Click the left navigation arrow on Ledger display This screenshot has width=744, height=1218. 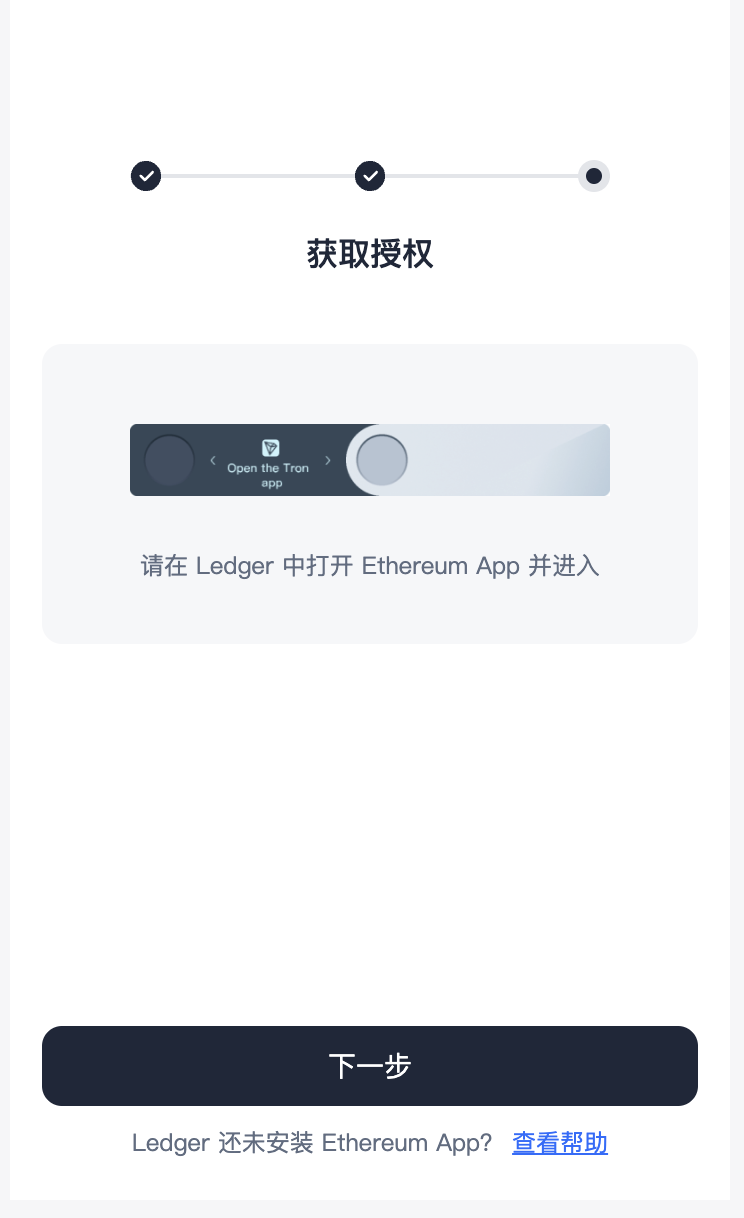tap(213, 460)
